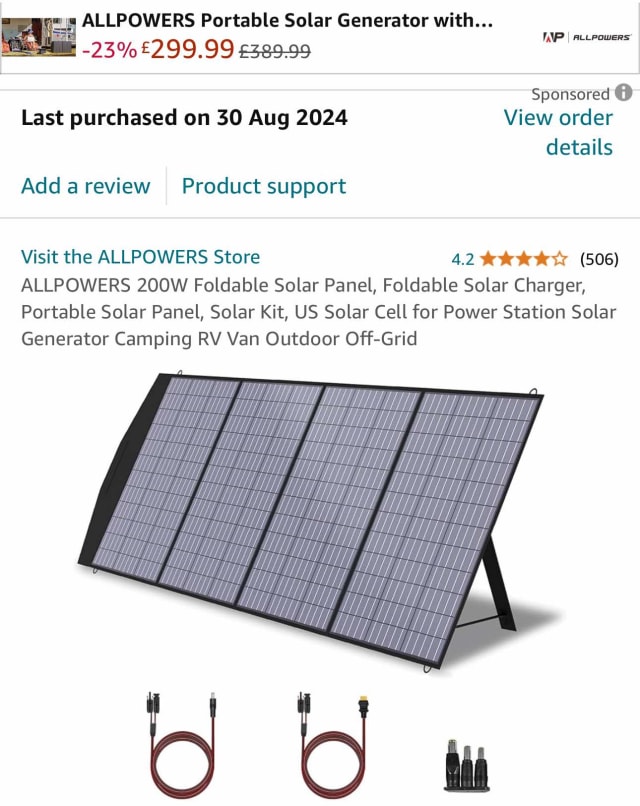640x806 pixels.
Task: Visit the ALLPOWERS Store
Action: (140, 257)
